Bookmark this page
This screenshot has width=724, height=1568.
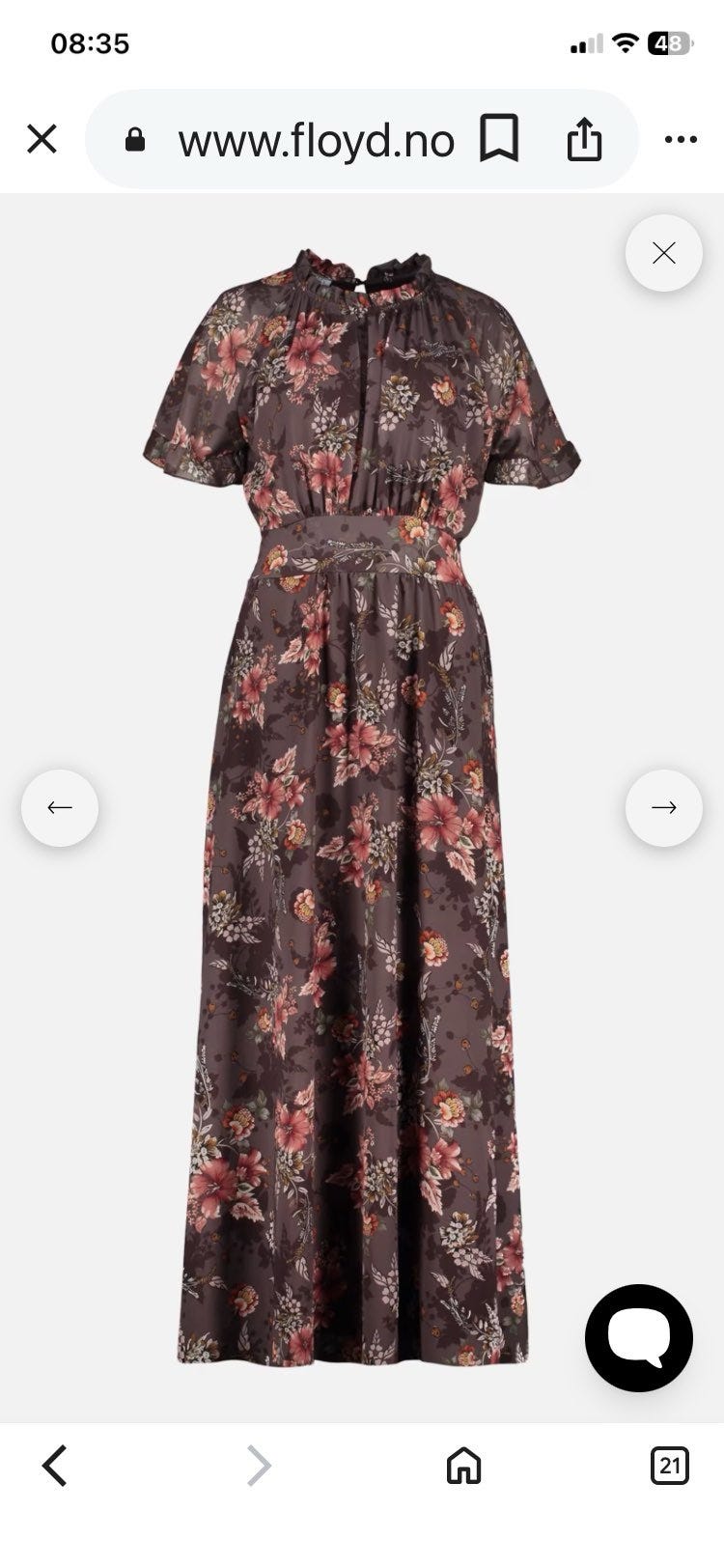click(x=500, y=140)
